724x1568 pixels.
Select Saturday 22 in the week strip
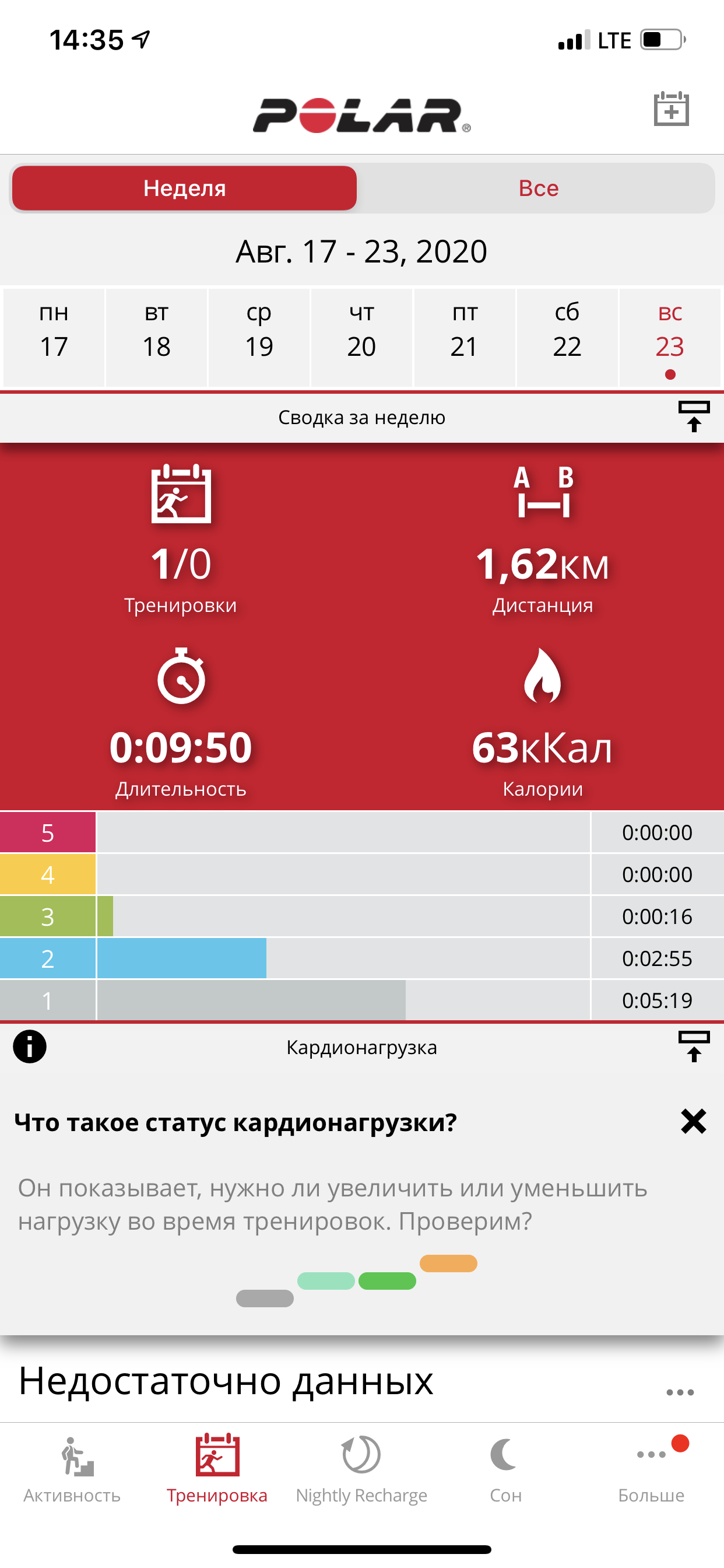[567, 337]
